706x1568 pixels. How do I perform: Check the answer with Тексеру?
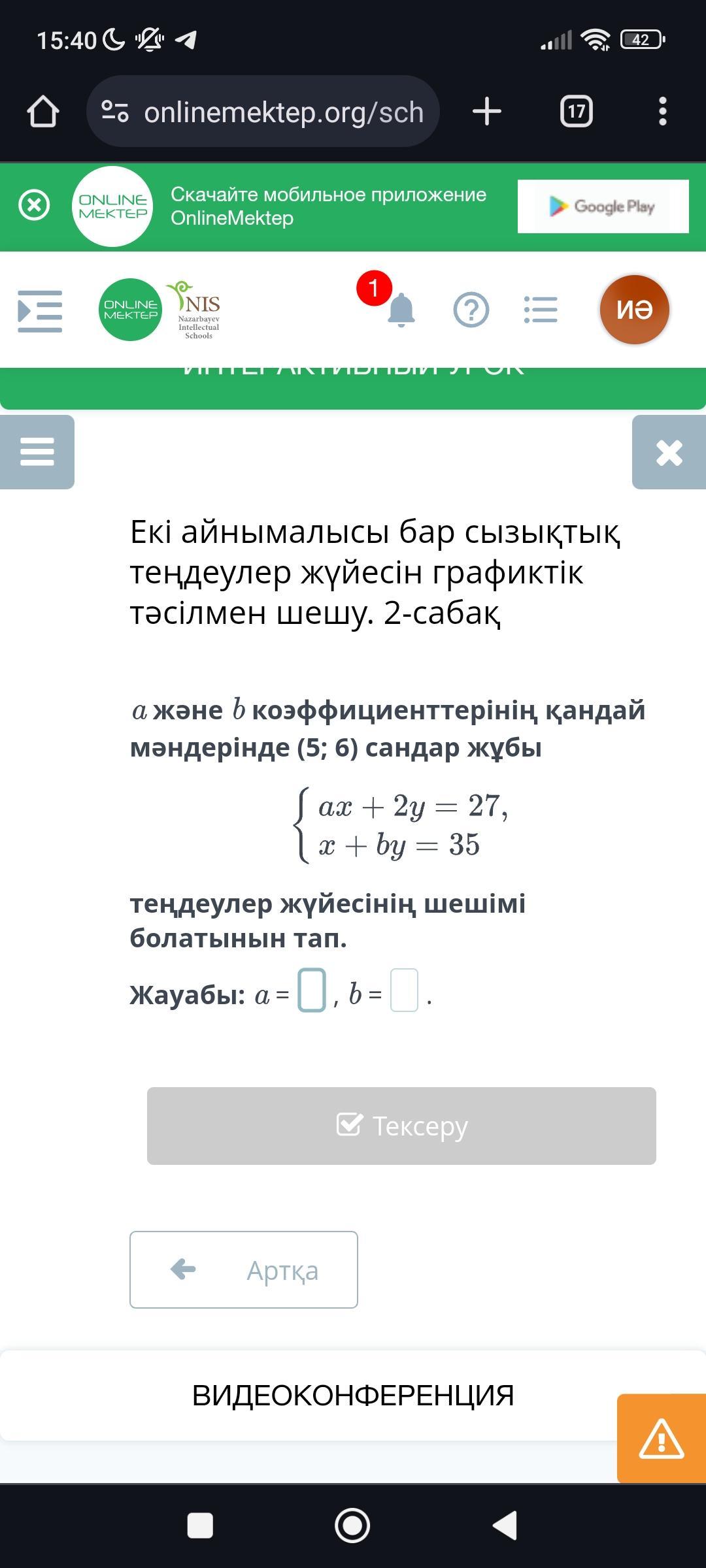coord(401,1126)
